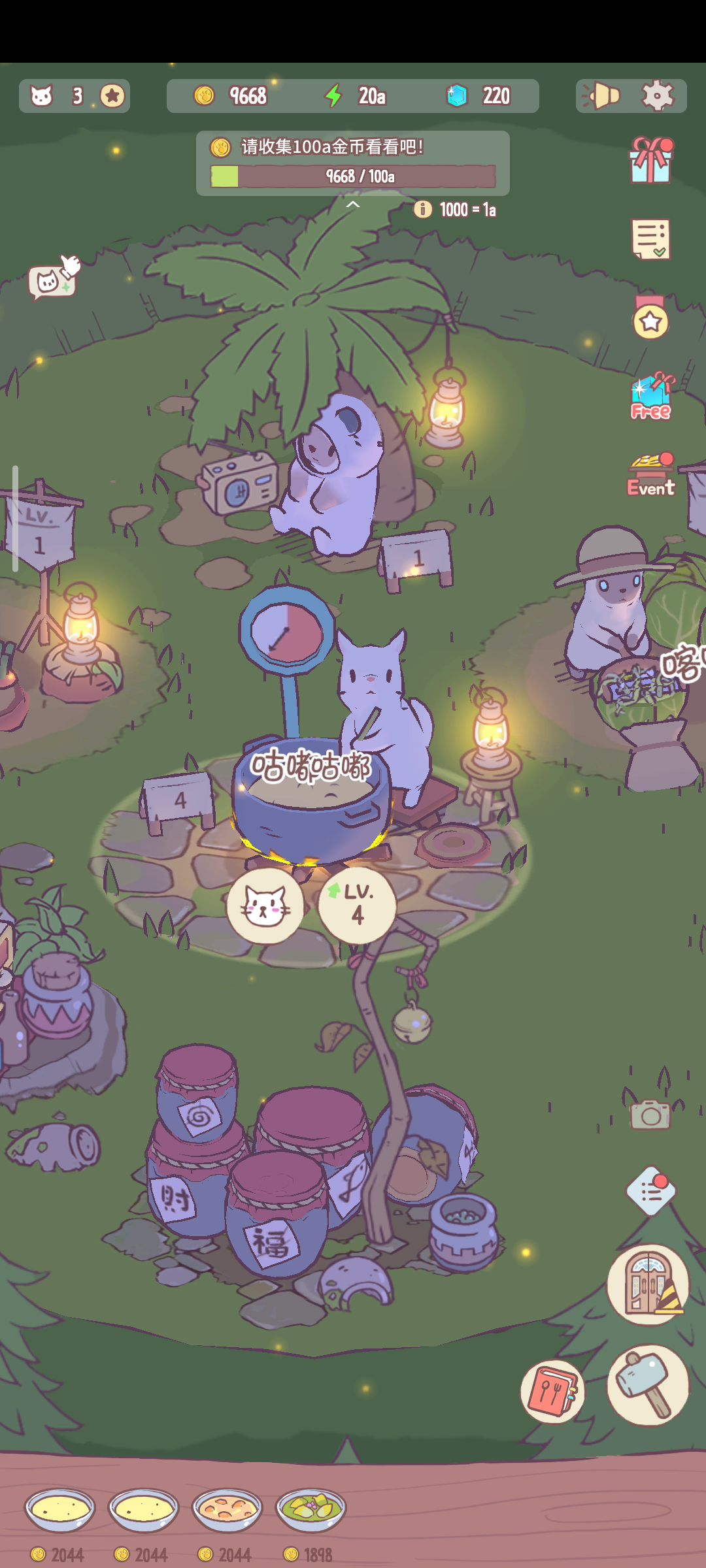Open the Event icon
Viewport: 706px width, 1568px height.
tap(651, 475)
